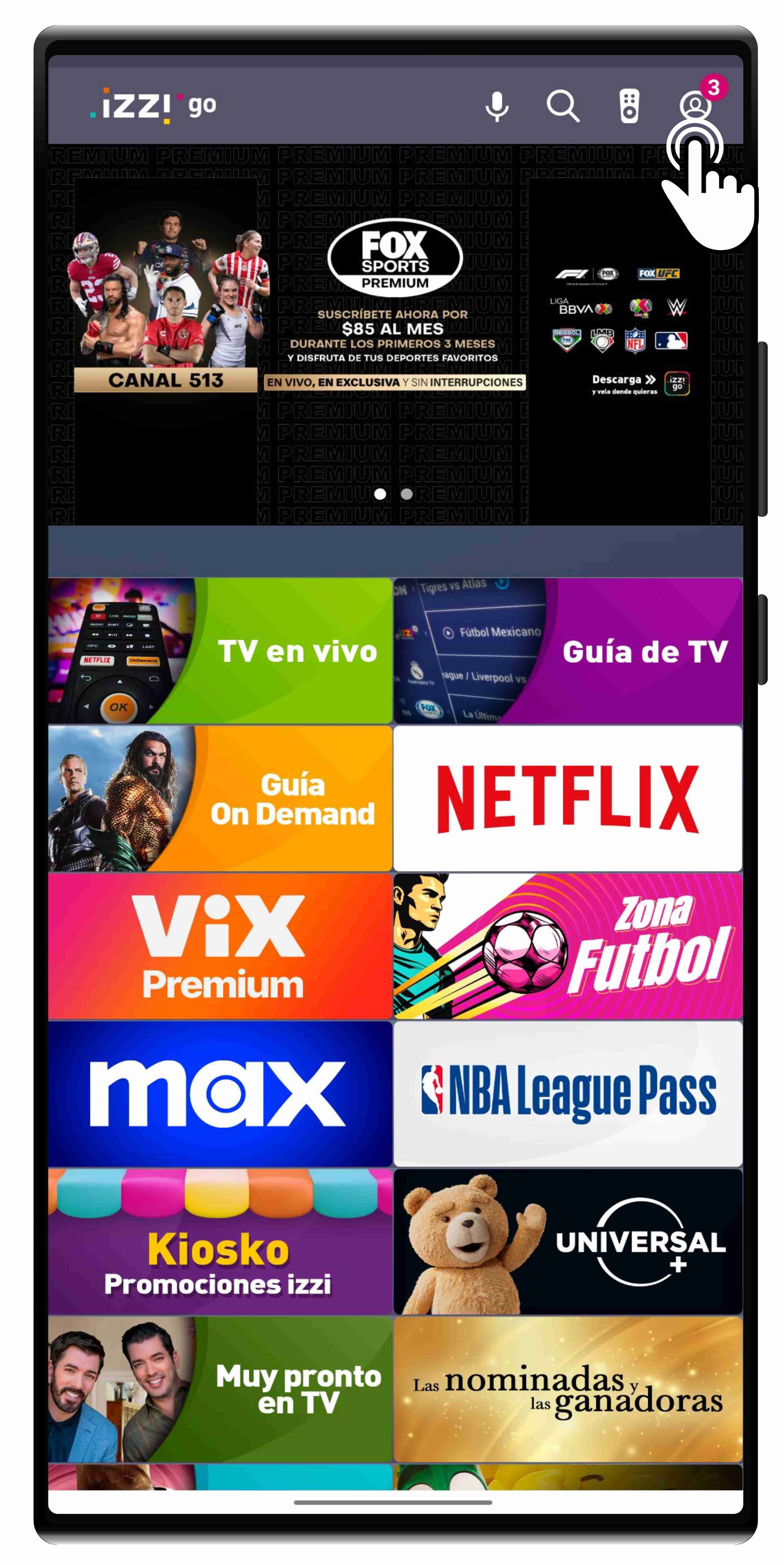Open NBA League Pass
The height and width of the screenshot is (1565, 784).
pos(568,1094)
